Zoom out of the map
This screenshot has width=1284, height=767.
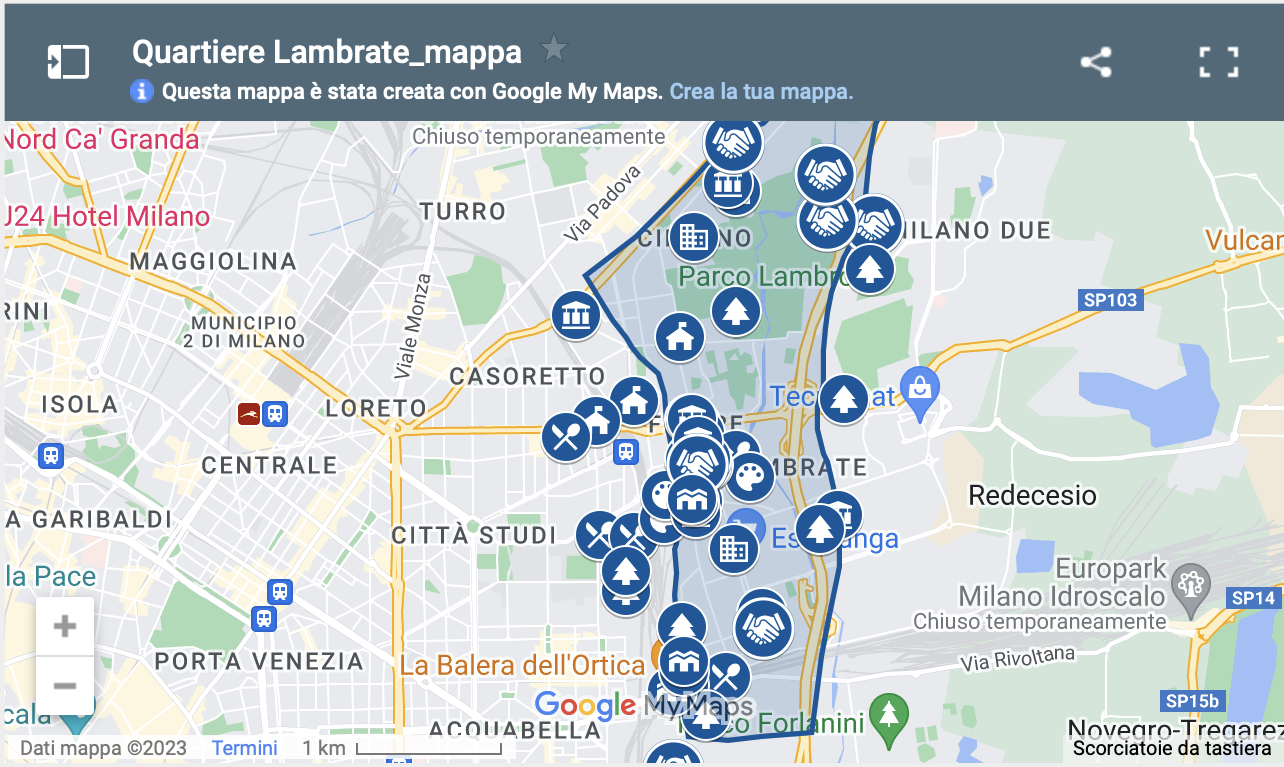[65, 686]
